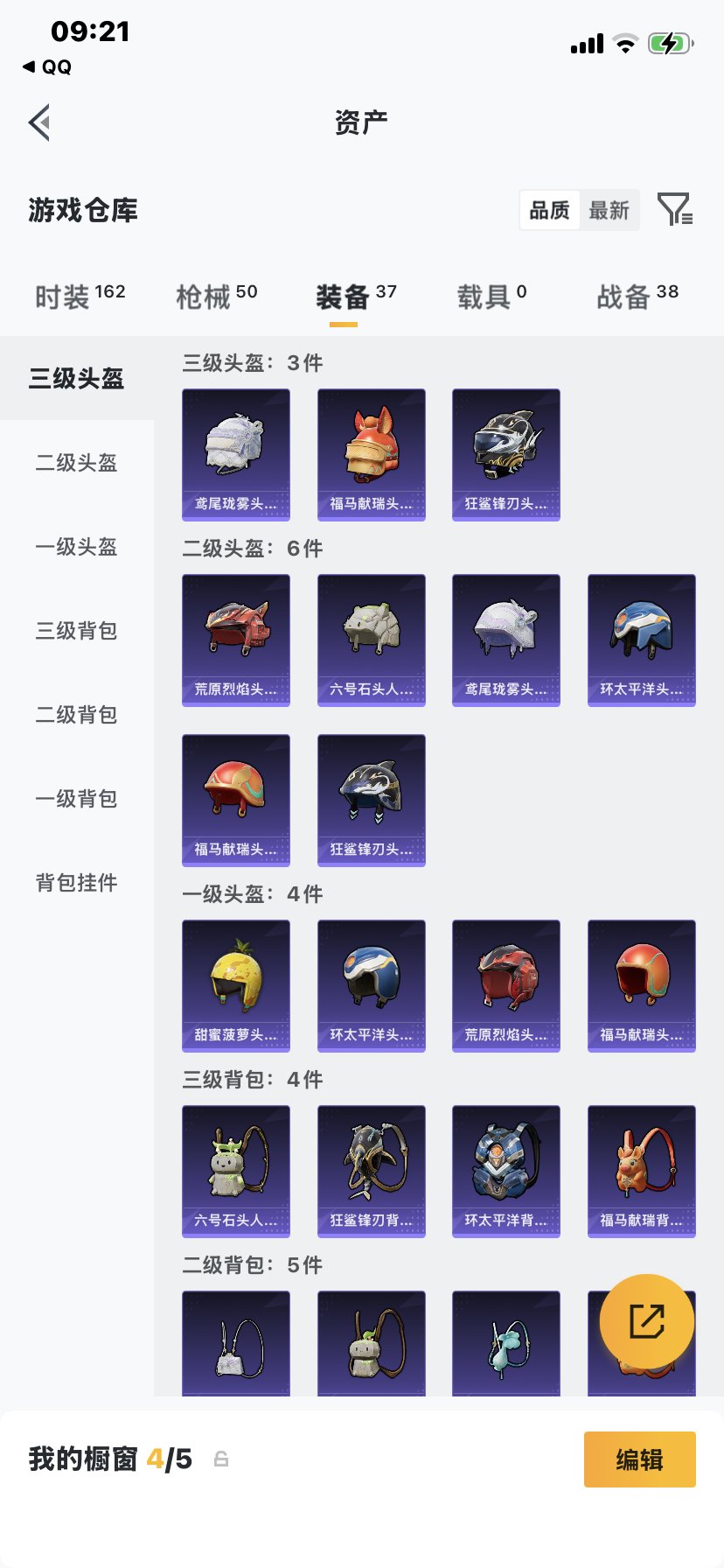Select 三级背包 from the left sidebar
This screenshot has height=1568, width=724.
click(75, 630)
